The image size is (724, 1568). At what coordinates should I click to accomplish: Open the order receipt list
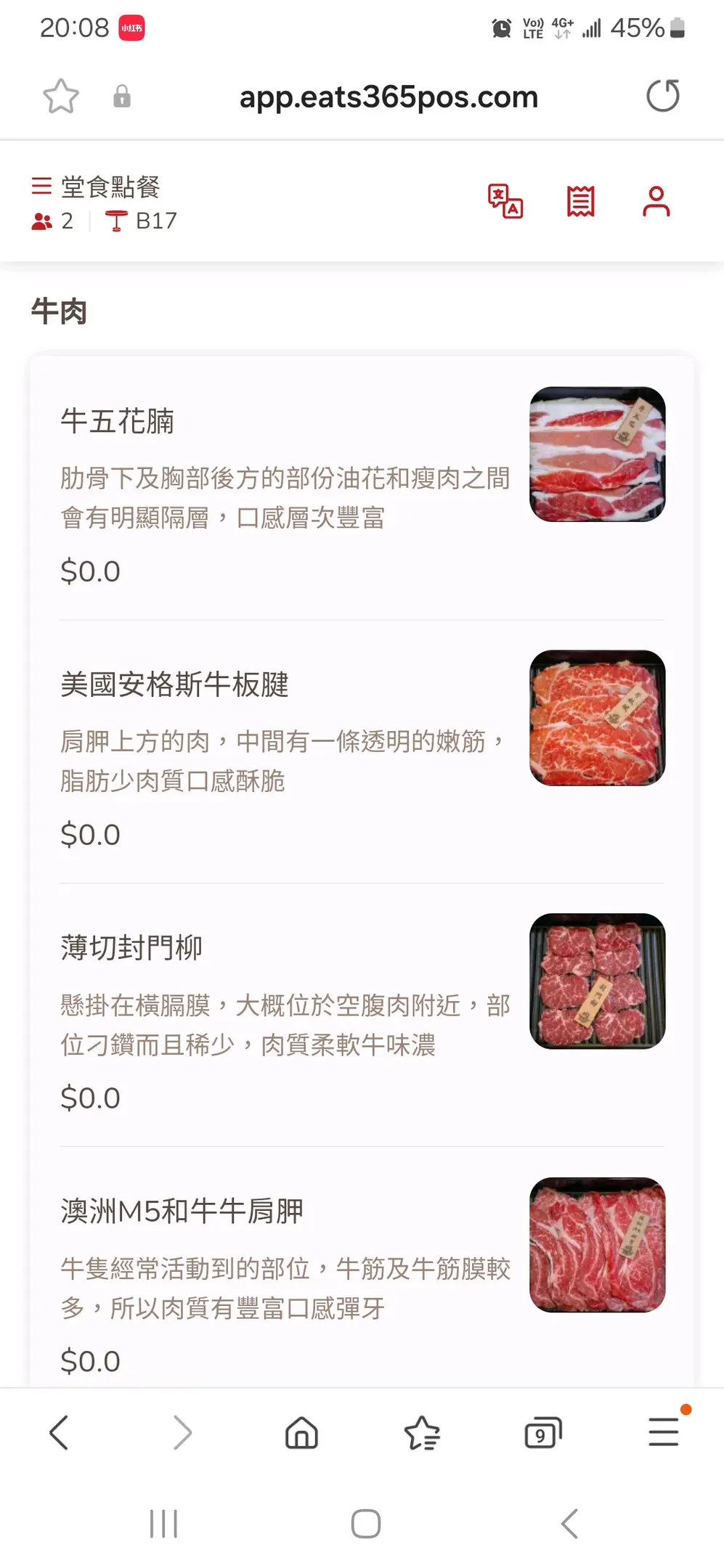click(x=580, y=202)
